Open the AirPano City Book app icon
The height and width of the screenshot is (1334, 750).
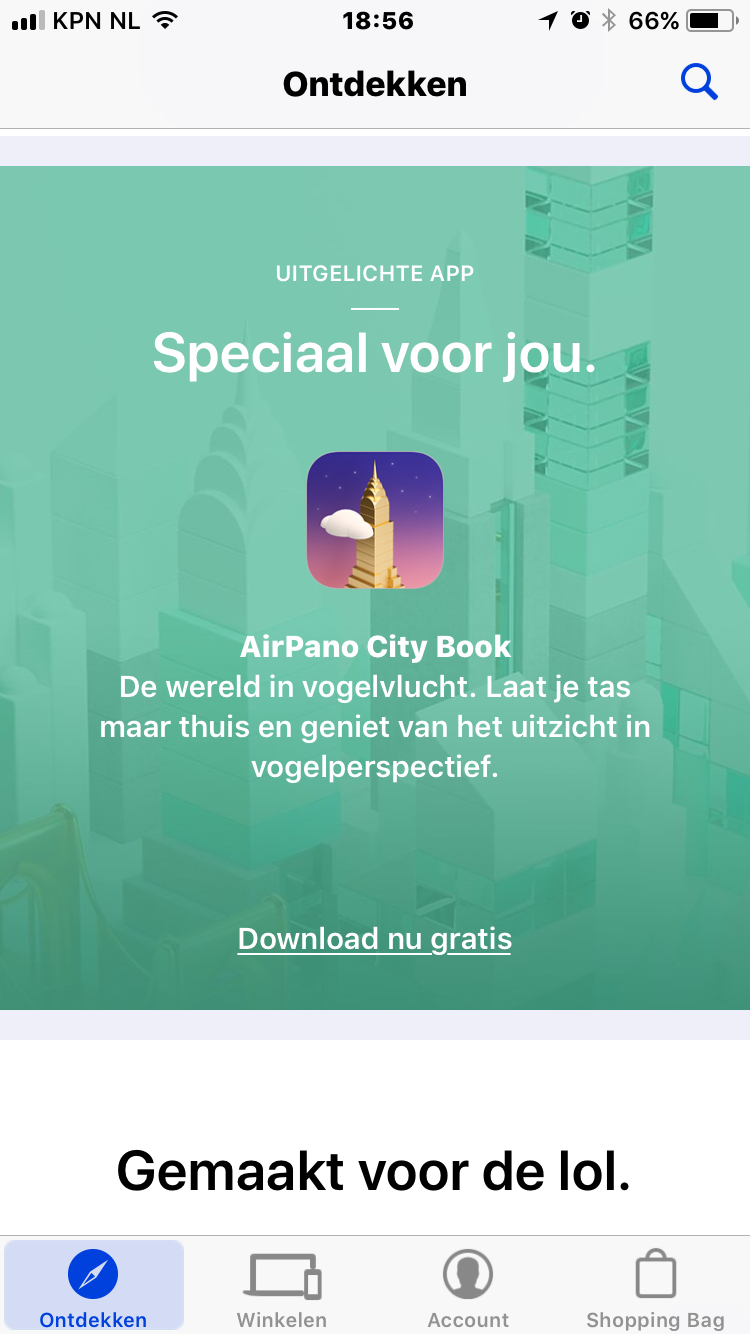pyautogui.click(x=375, y=520)
